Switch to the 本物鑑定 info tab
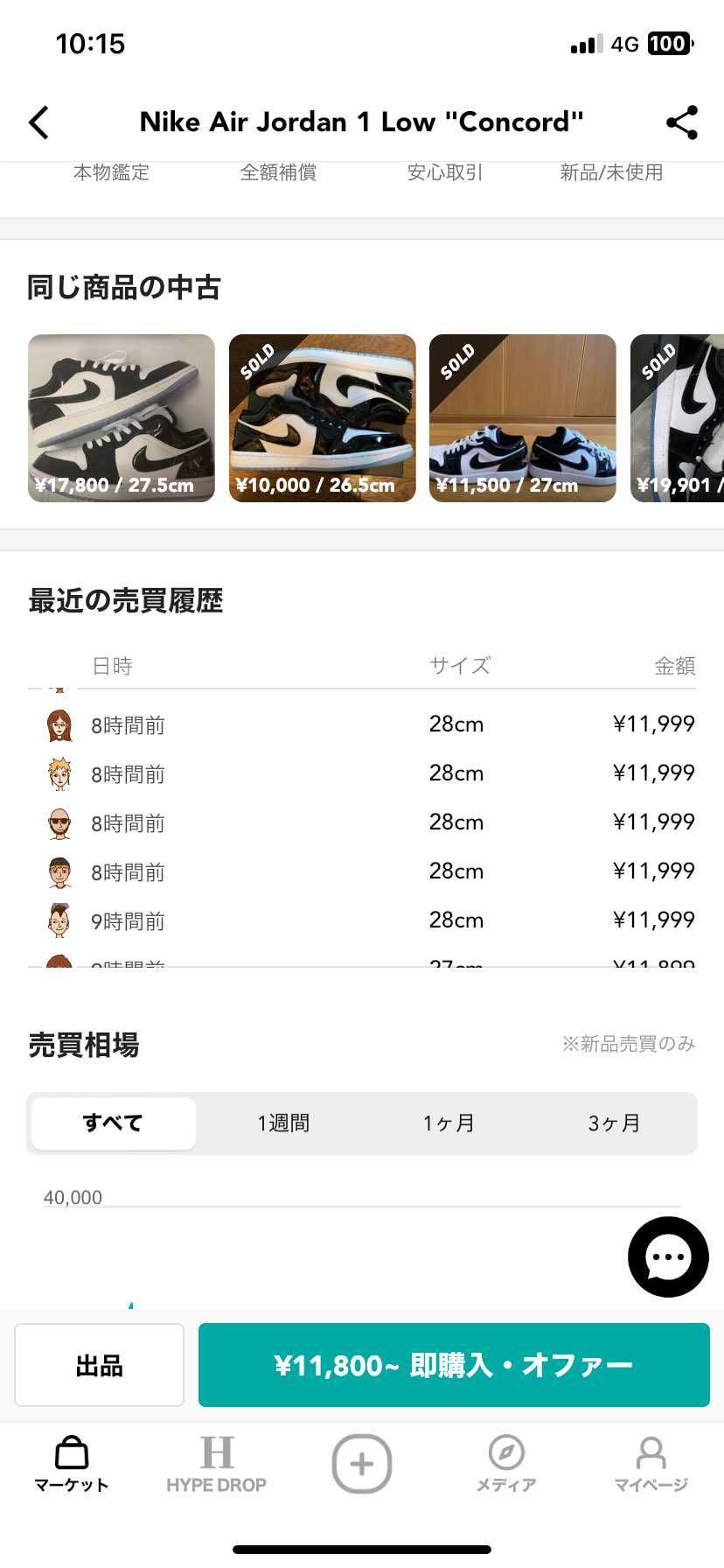 tap(111, 172)
